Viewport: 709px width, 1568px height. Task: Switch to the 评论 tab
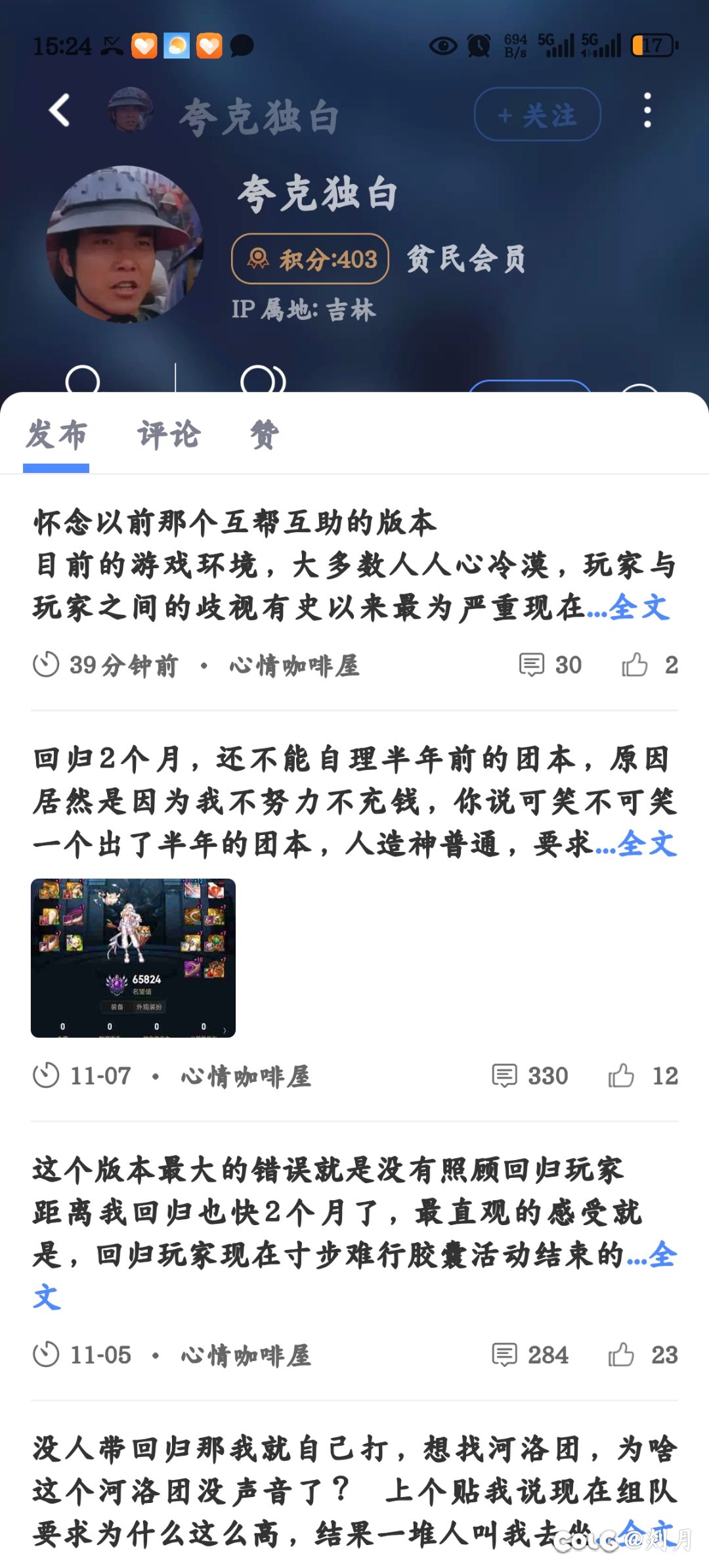pyautogui.click(x=168, y=435)
